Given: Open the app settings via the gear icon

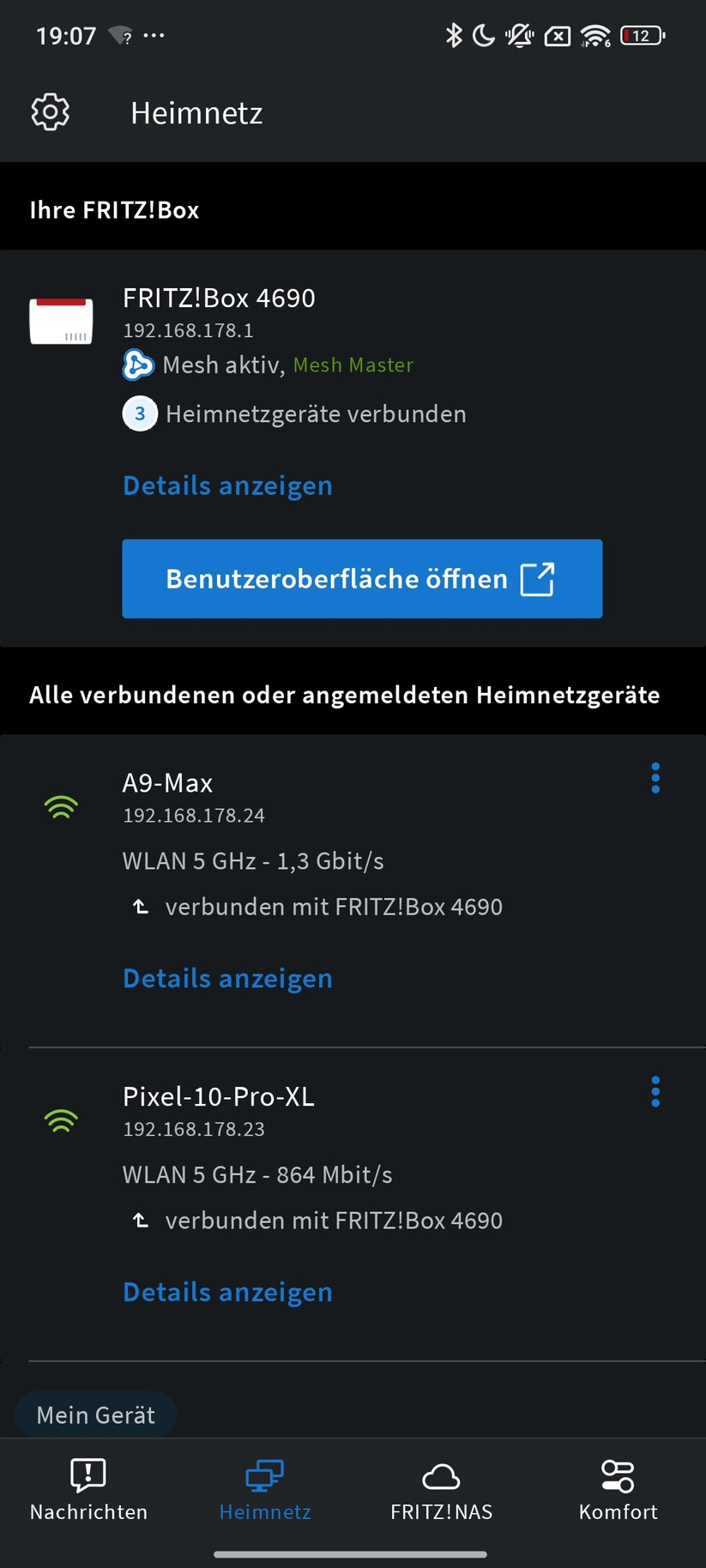Looking at the screenshot, I should [x=51, y=112].
